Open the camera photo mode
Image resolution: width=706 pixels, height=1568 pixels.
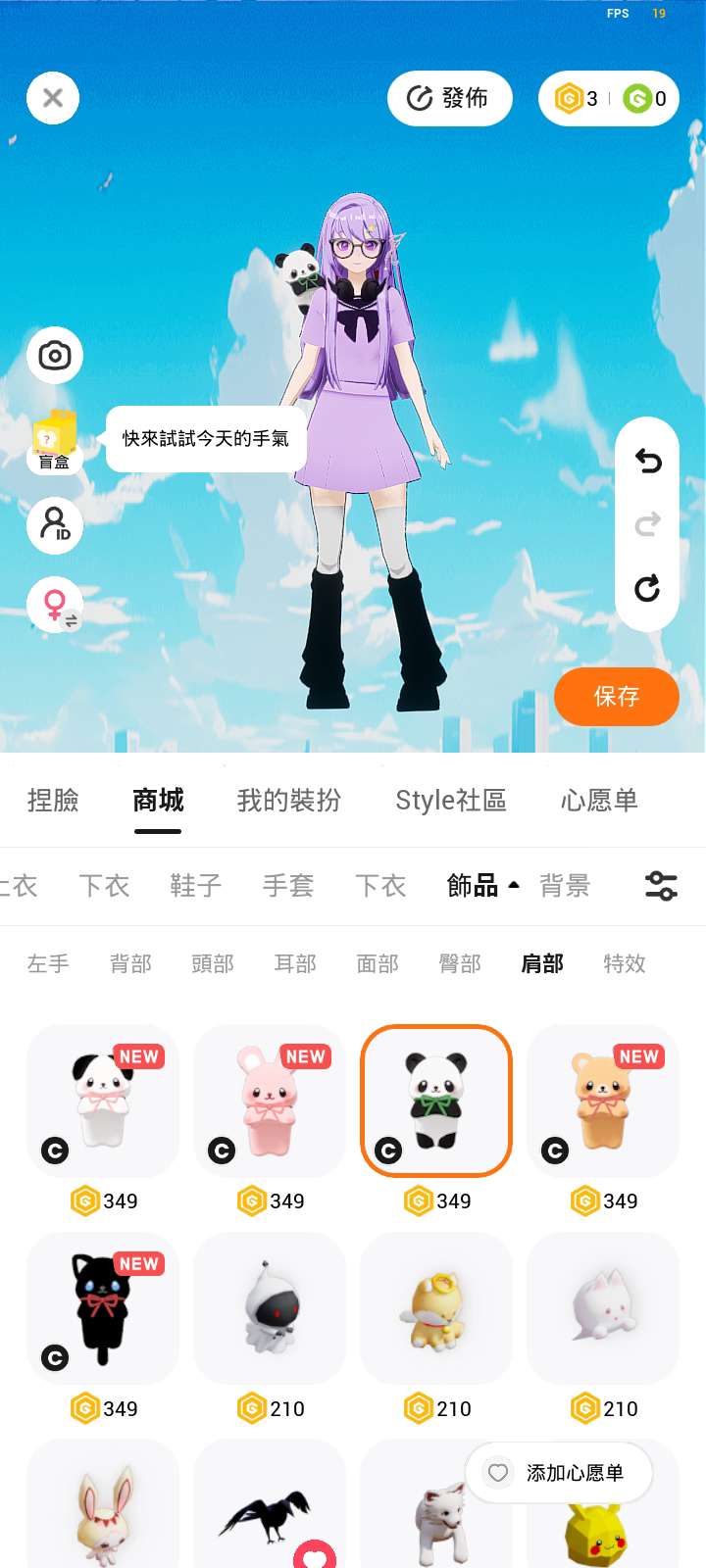(x=55, y=355)
